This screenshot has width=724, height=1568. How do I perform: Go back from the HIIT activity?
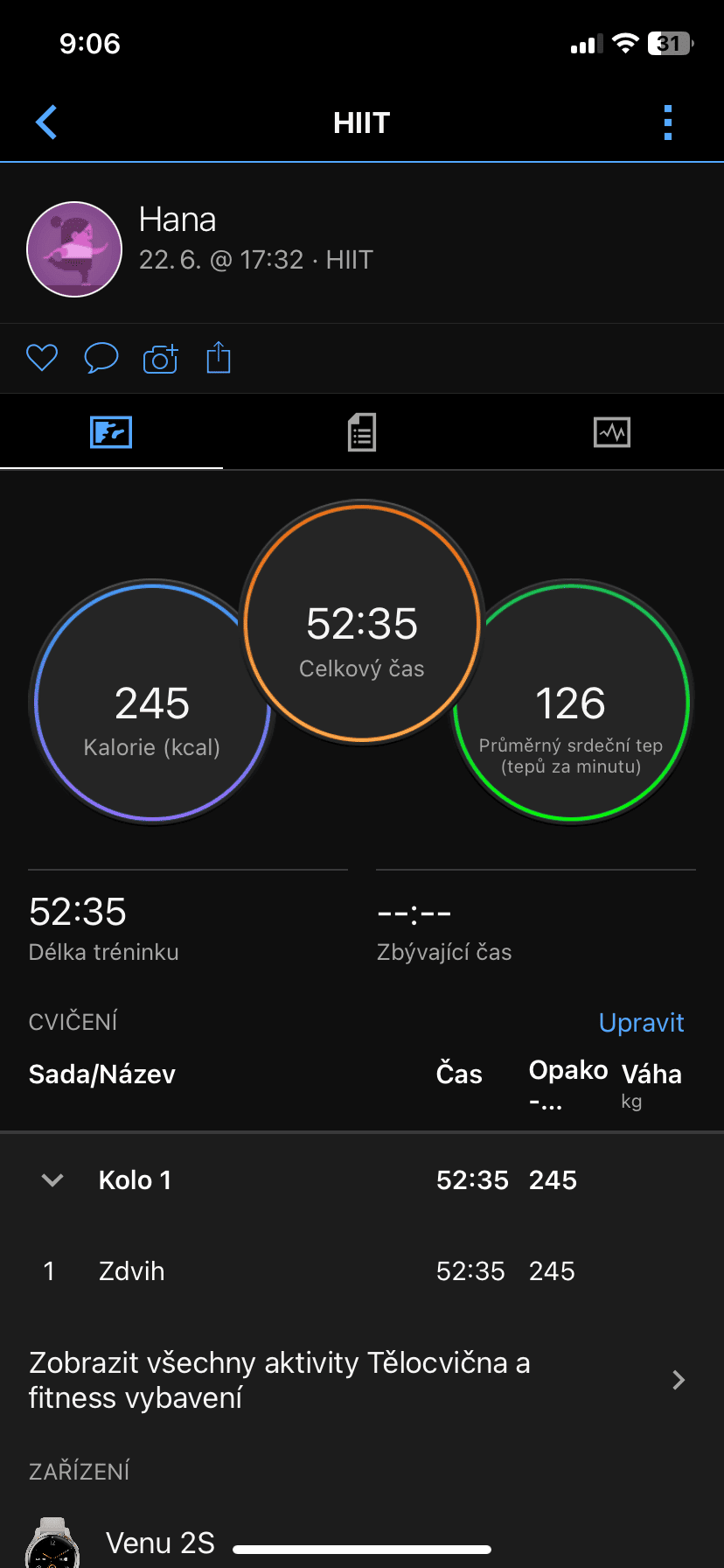click(x=47, y=122)
